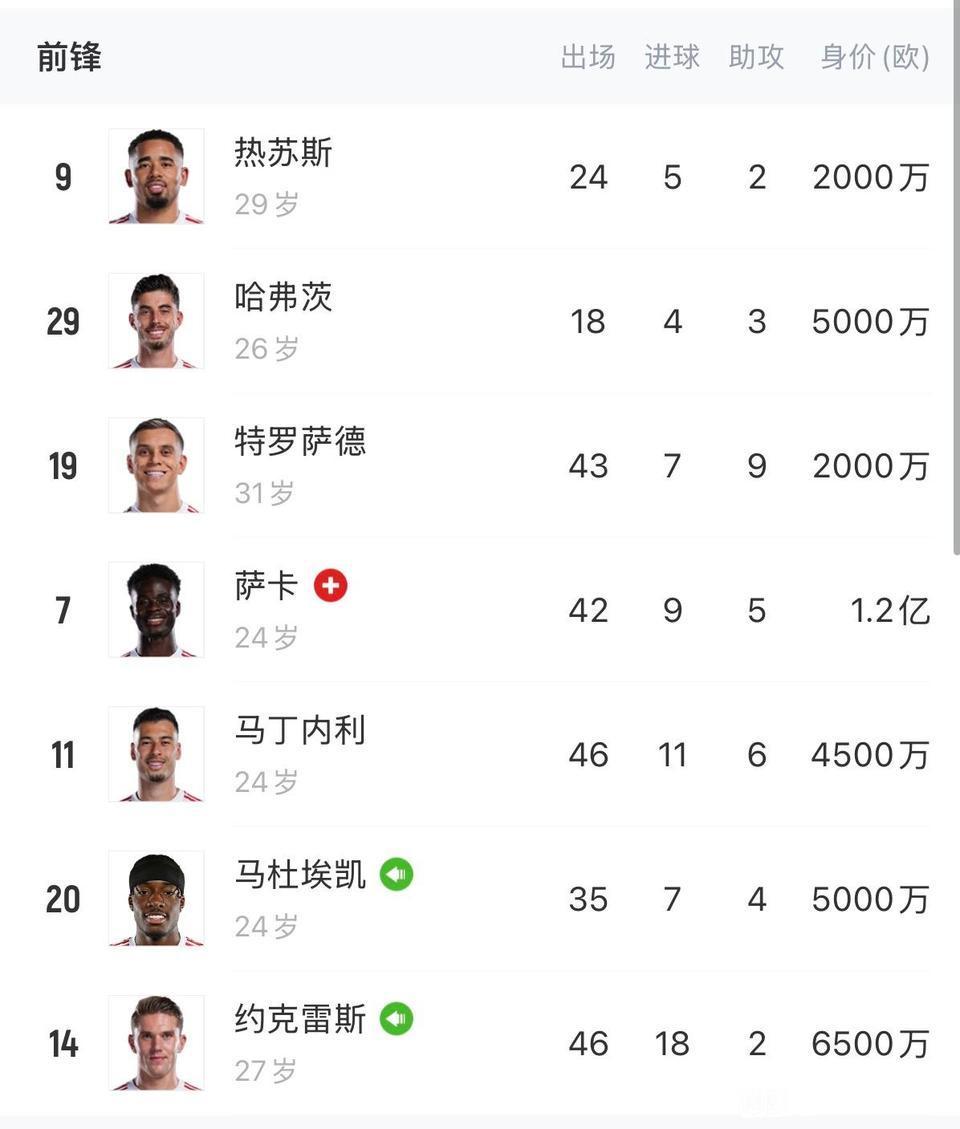Open 萨卡's player profile photo
Viewport: 960px width, 1129px height.
156,610
